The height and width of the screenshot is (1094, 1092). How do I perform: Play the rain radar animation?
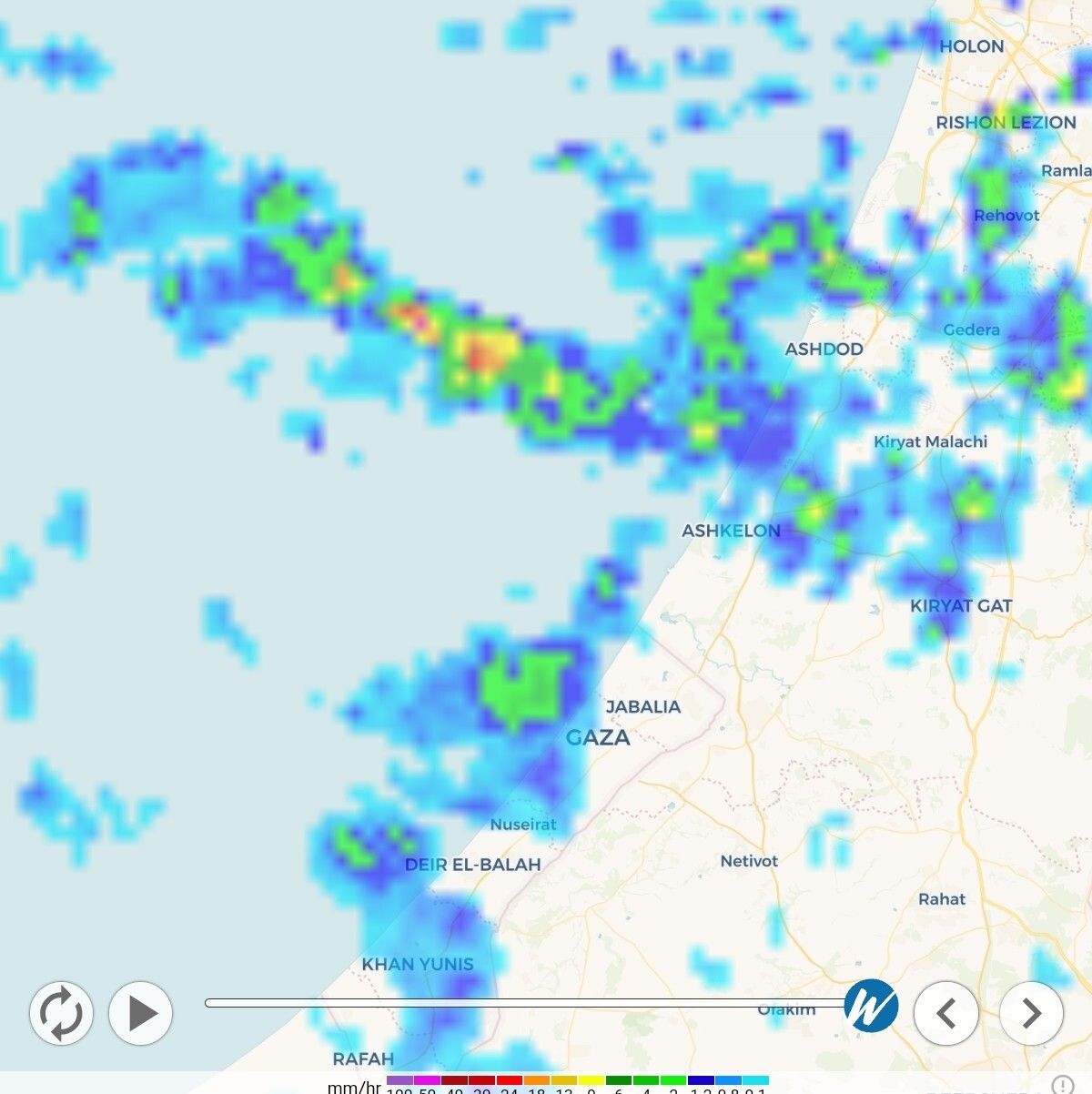tap(141, 1013)
